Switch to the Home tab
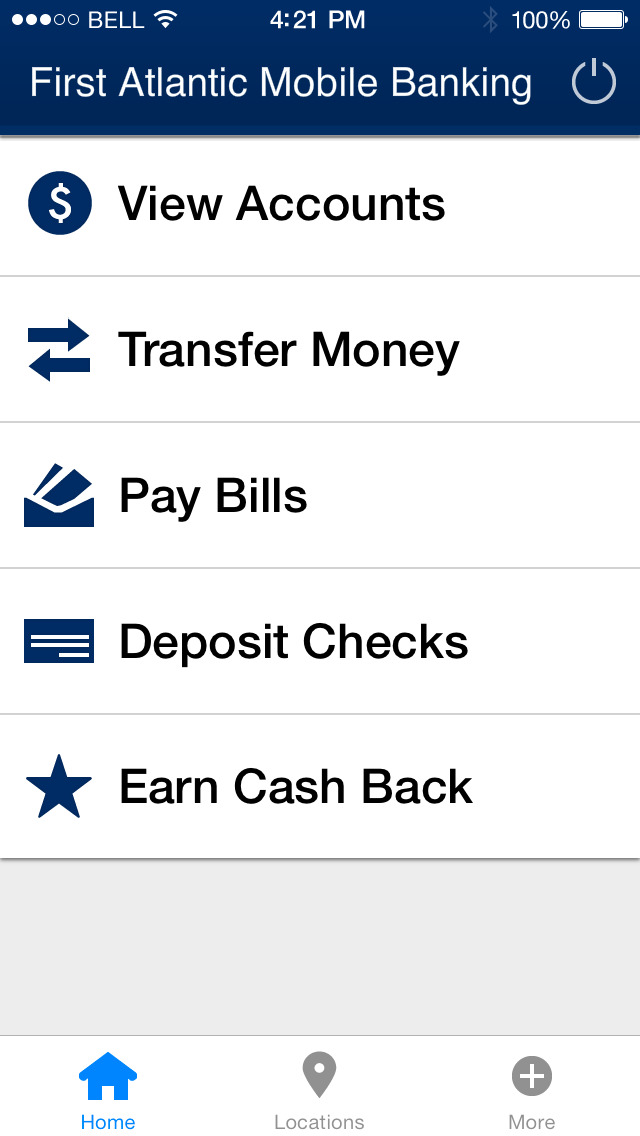The image size is (640, 1136). 108,1090
